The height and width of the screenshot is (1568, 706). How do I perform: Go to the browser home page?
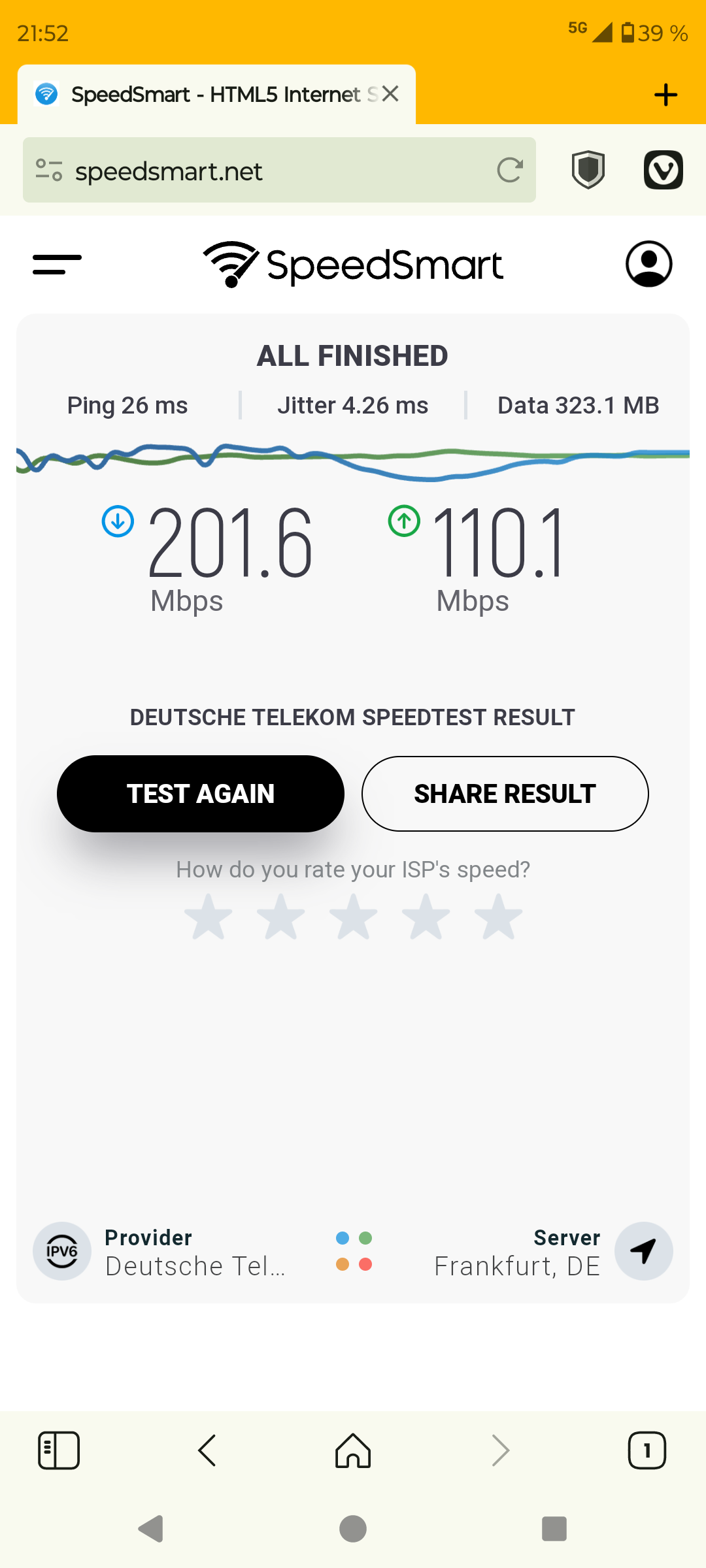click(x=353, y=1450)
